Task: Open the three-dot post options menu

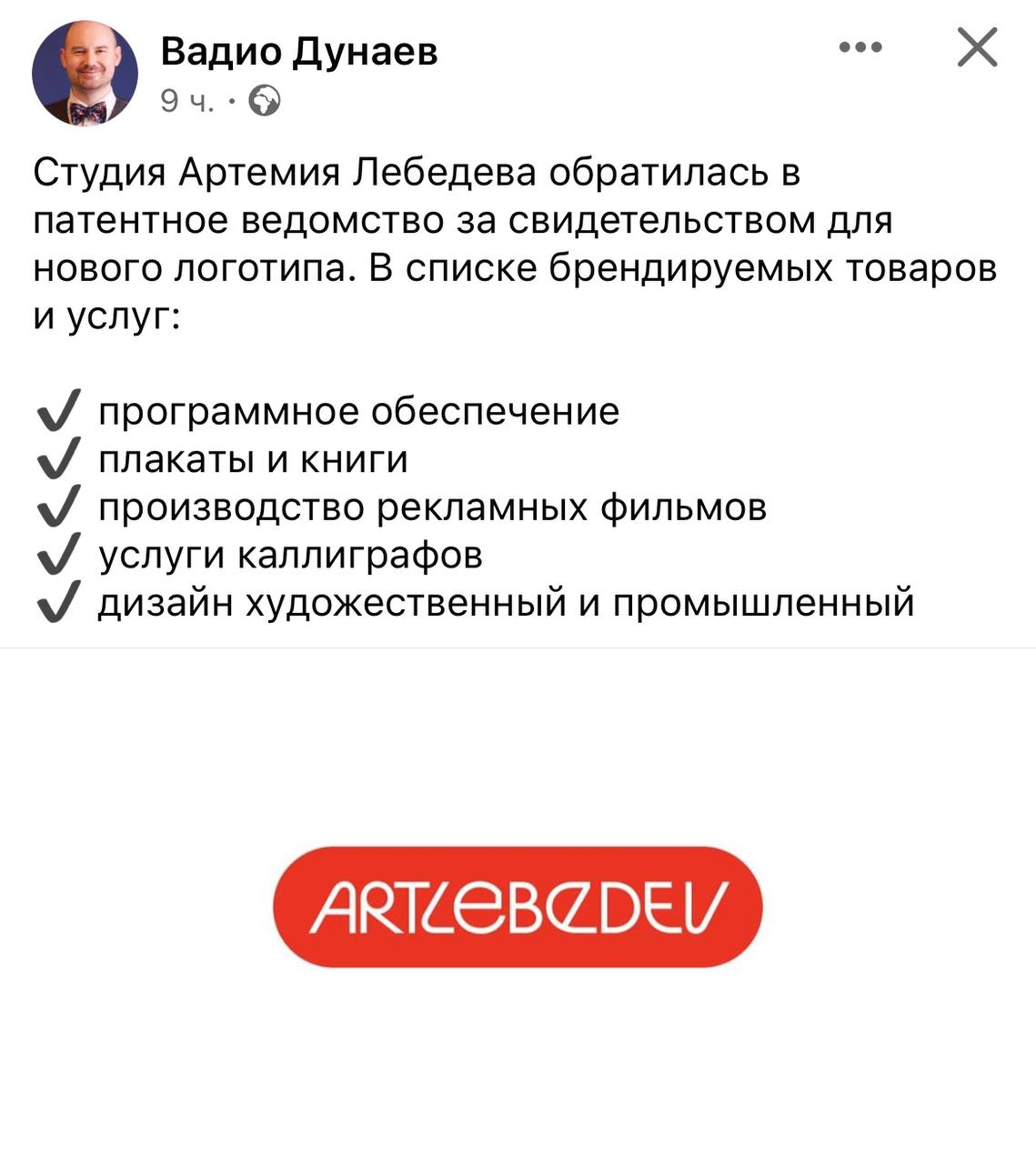Action: click(x=860, y=47)
